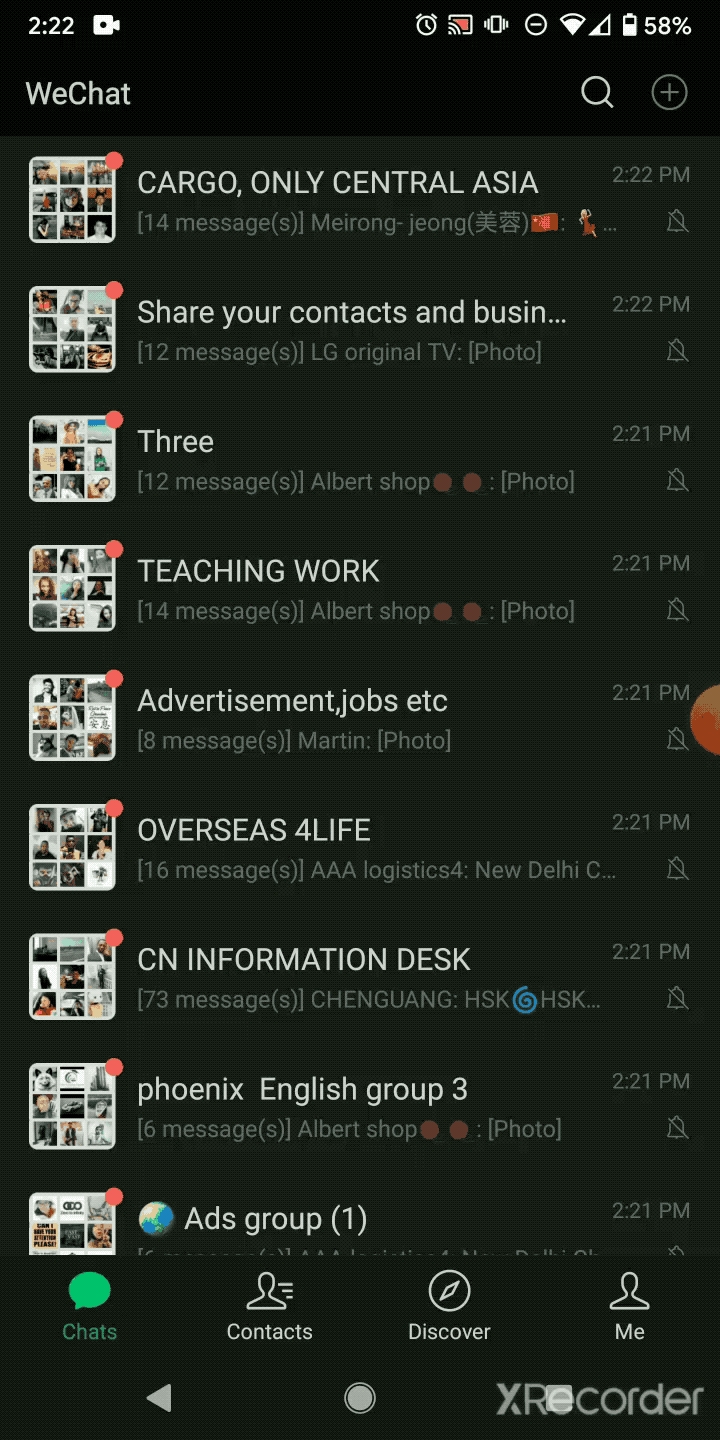720x1440 pixels.
Task: Open the TEACHING WORK group chat
Action: coord(360,589)
